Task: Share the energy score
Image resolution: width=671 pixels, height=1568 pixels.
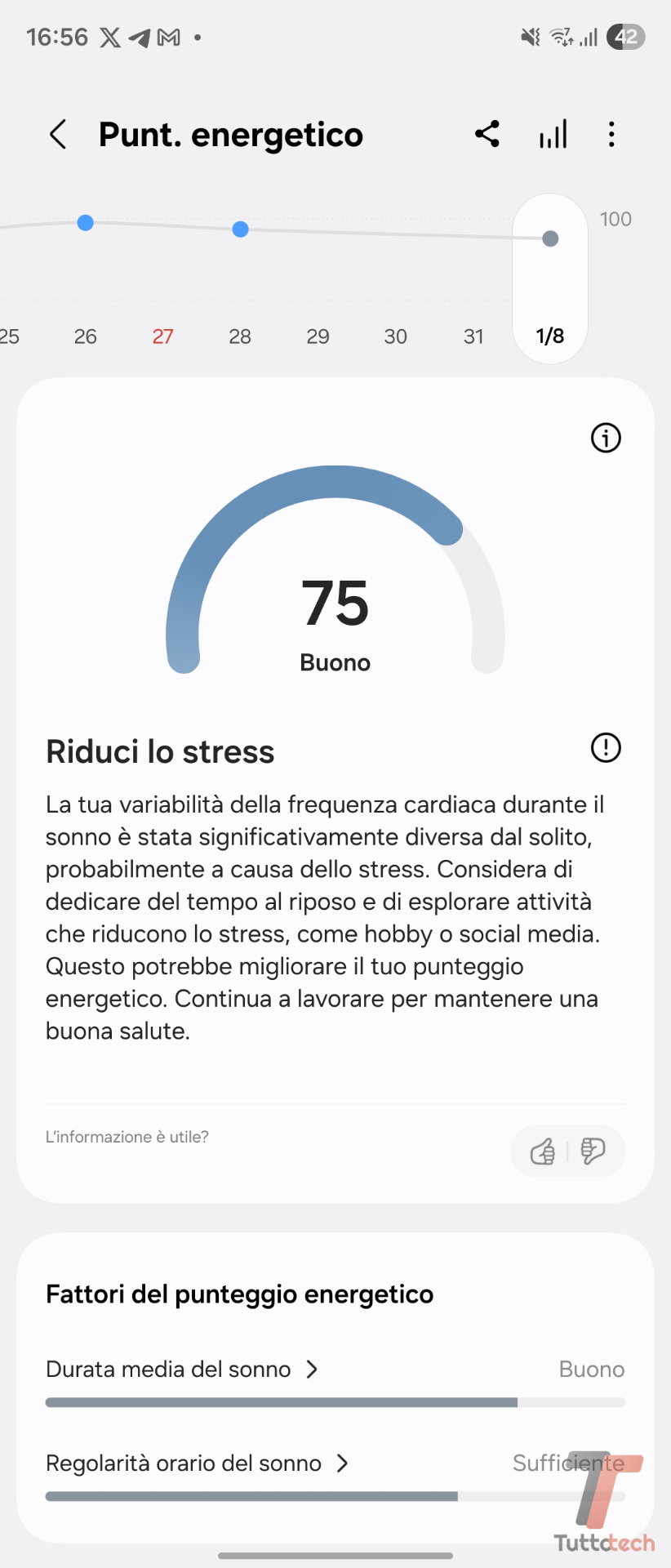Action: (487, 134)
